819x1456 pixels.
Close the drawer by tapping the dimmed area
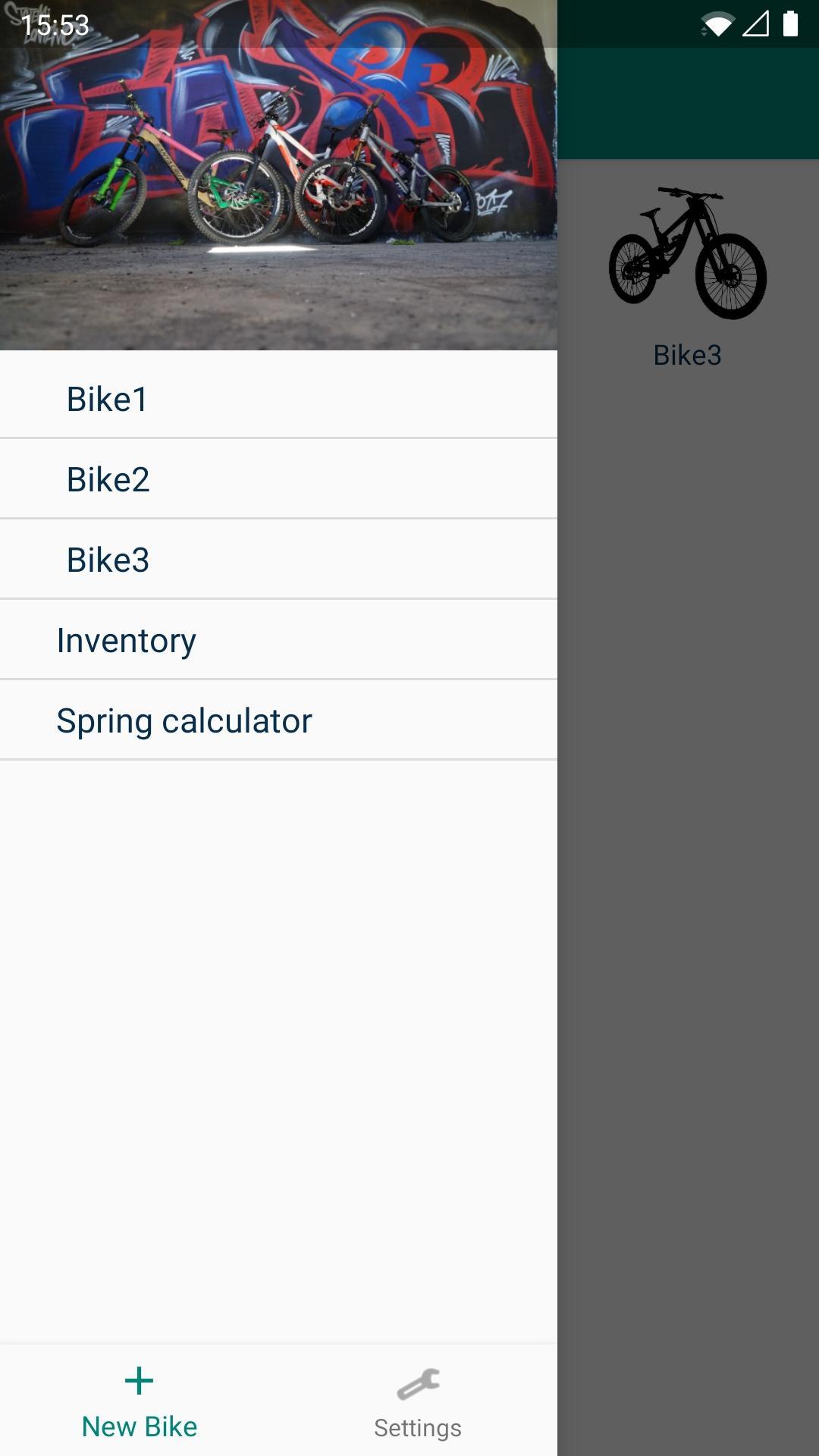pyautogui.click(x=687, y=910)
